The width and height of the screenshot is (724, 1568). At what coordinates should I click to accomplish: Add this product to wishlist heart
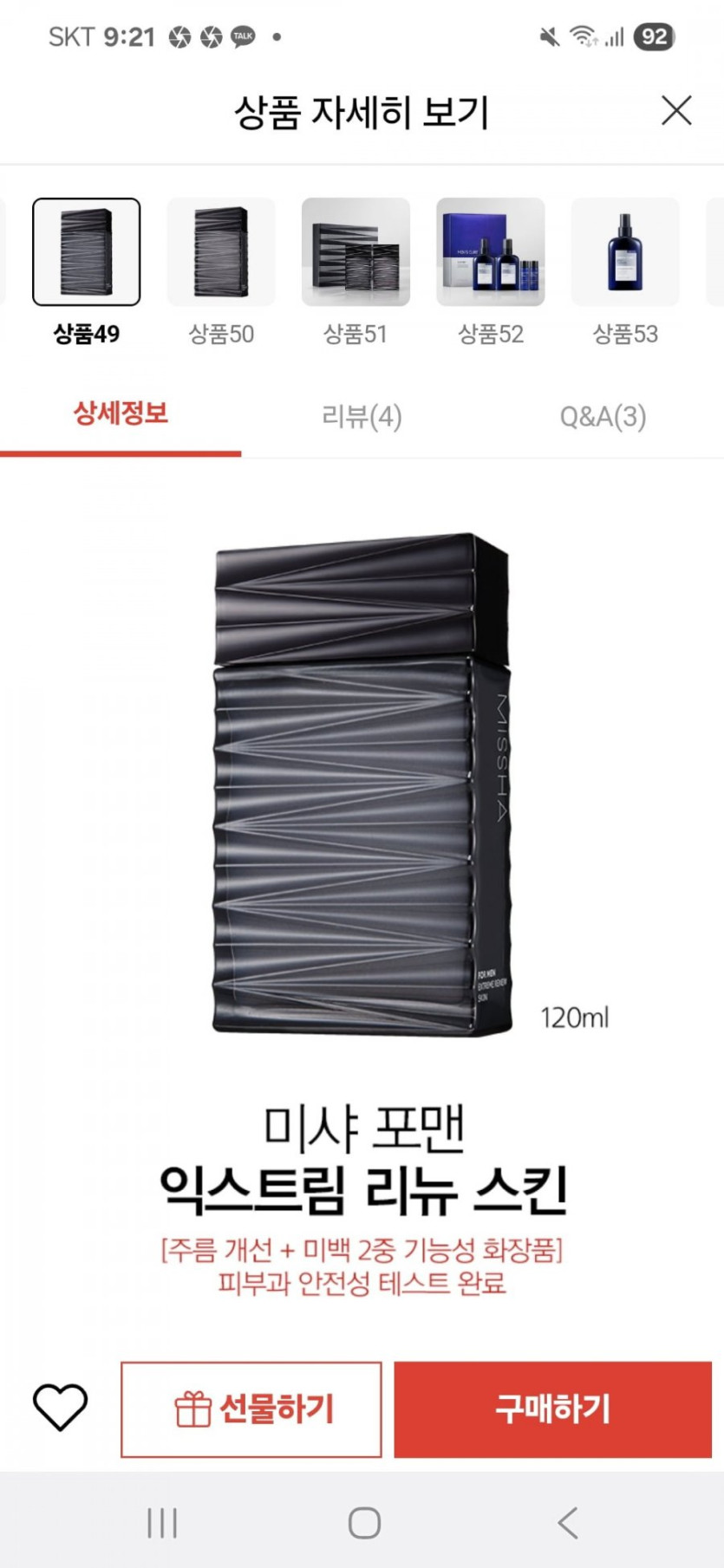(60, 1408)
